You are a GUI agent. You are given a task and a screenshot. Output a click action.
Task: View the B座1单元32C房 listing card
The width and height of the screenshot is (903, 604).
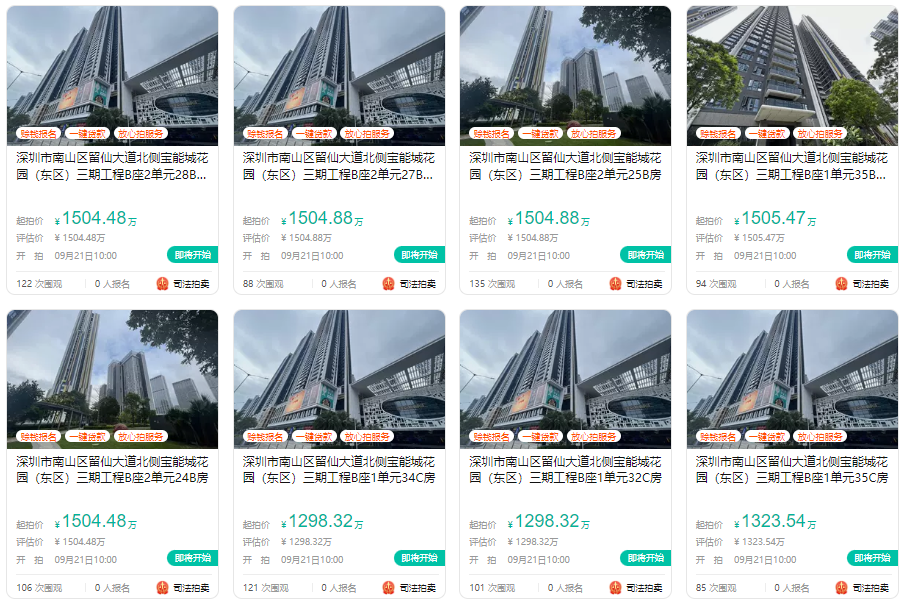[565, 470]
